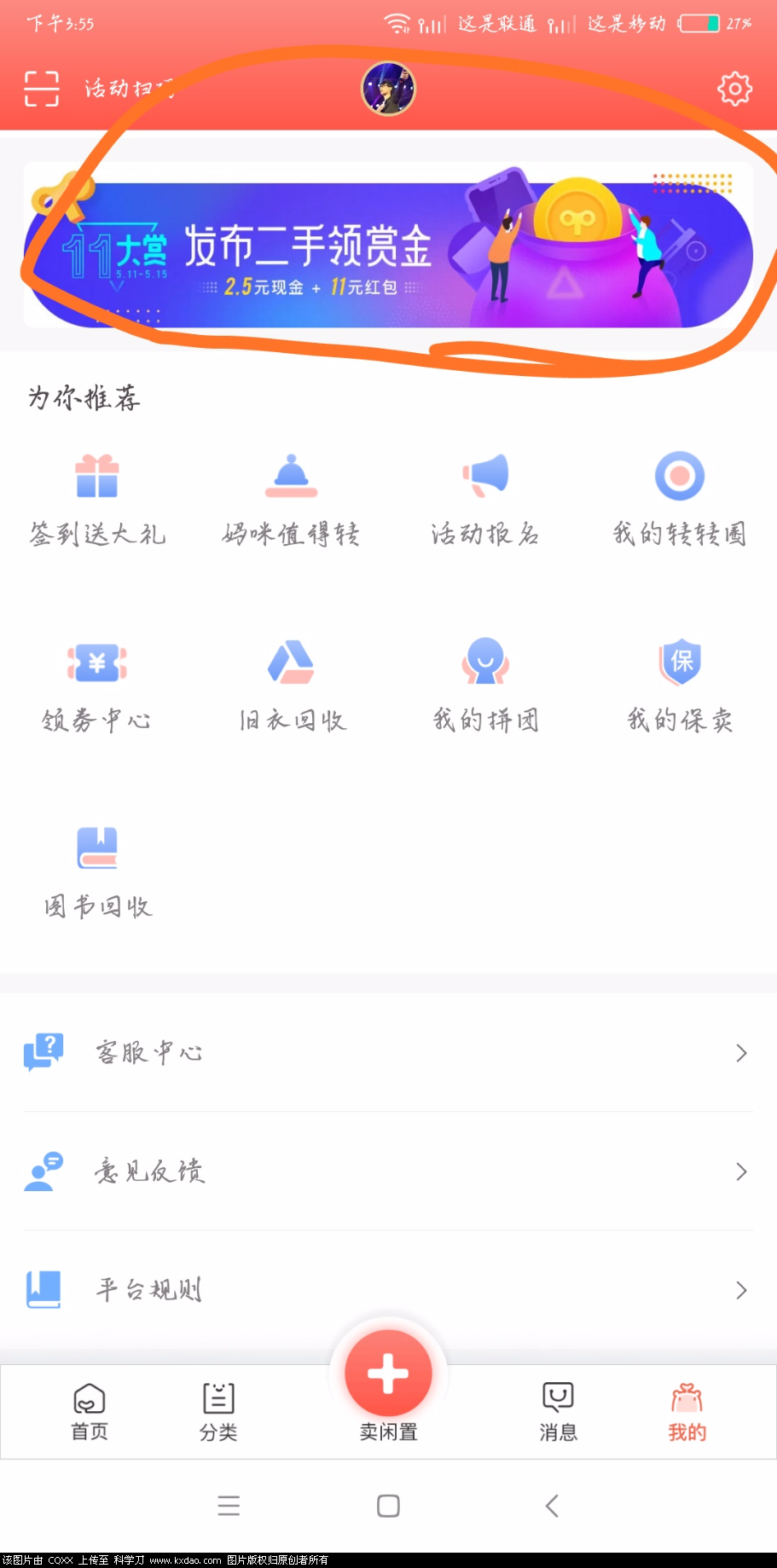The image size is (777, 1568).
Task: Switch to the 消息 tab
Action: (558, 1412)
